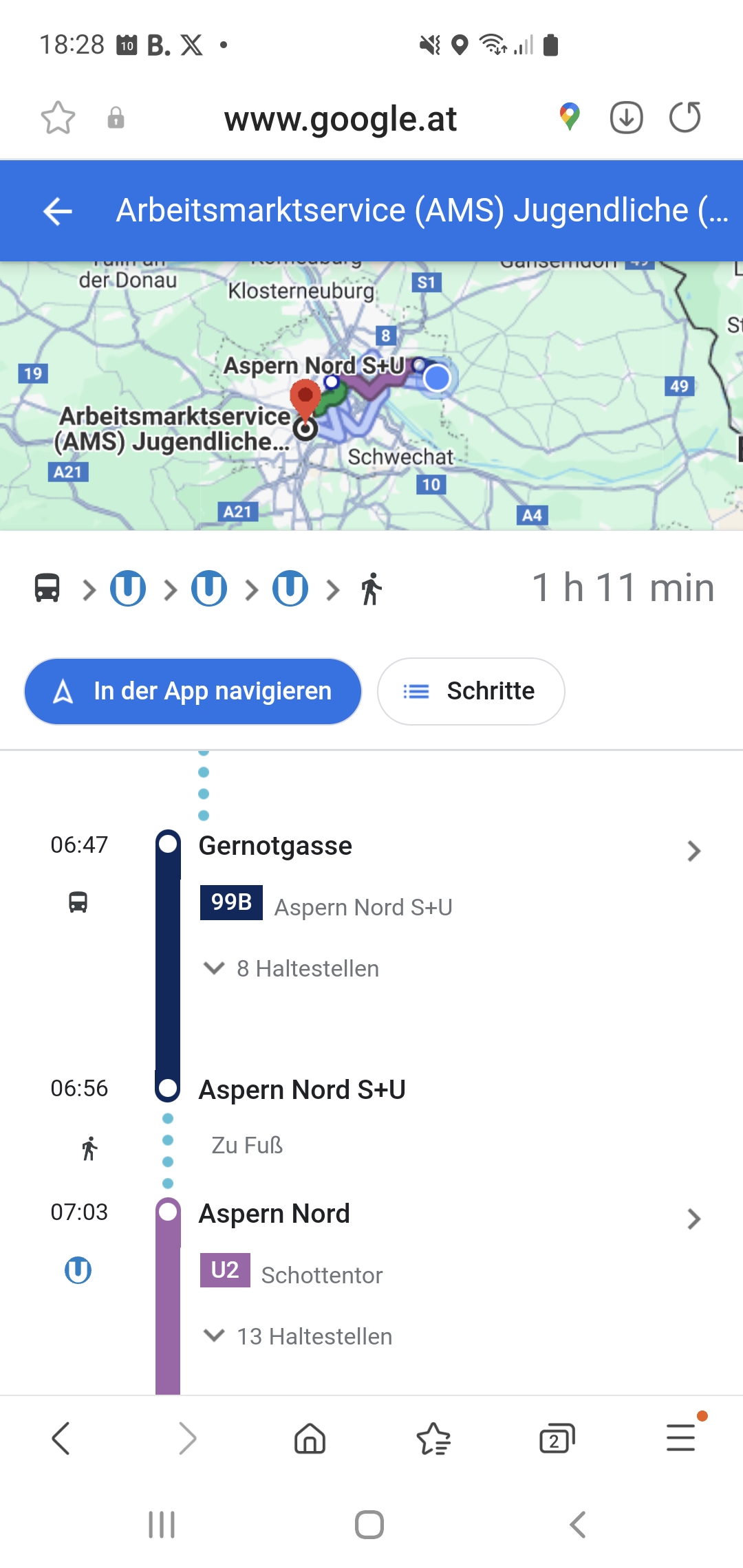Tap the www.google.at address bar

coord(340,119)
